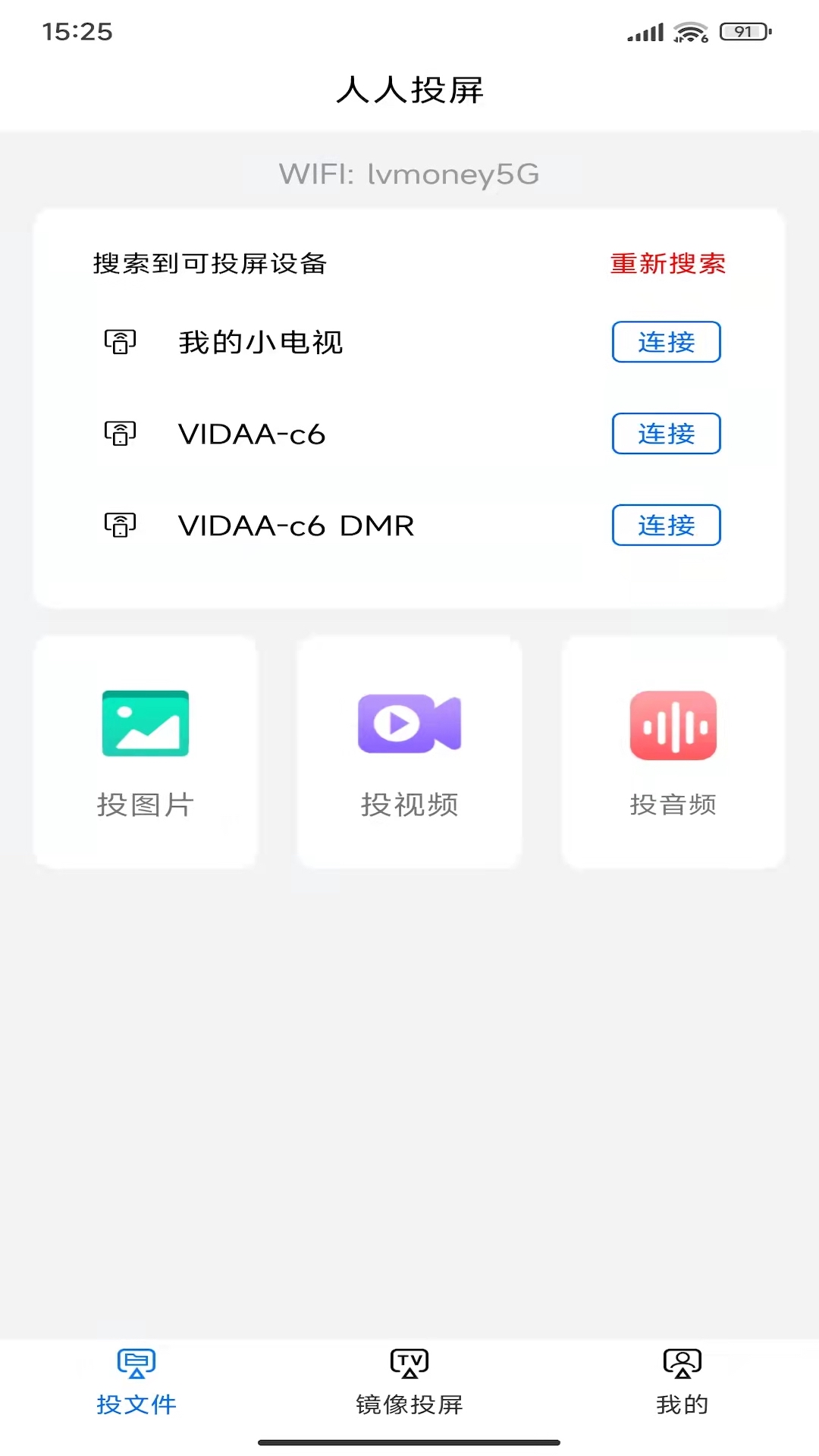
Task: Connect to 我的小电视
Action: point(666,342)
